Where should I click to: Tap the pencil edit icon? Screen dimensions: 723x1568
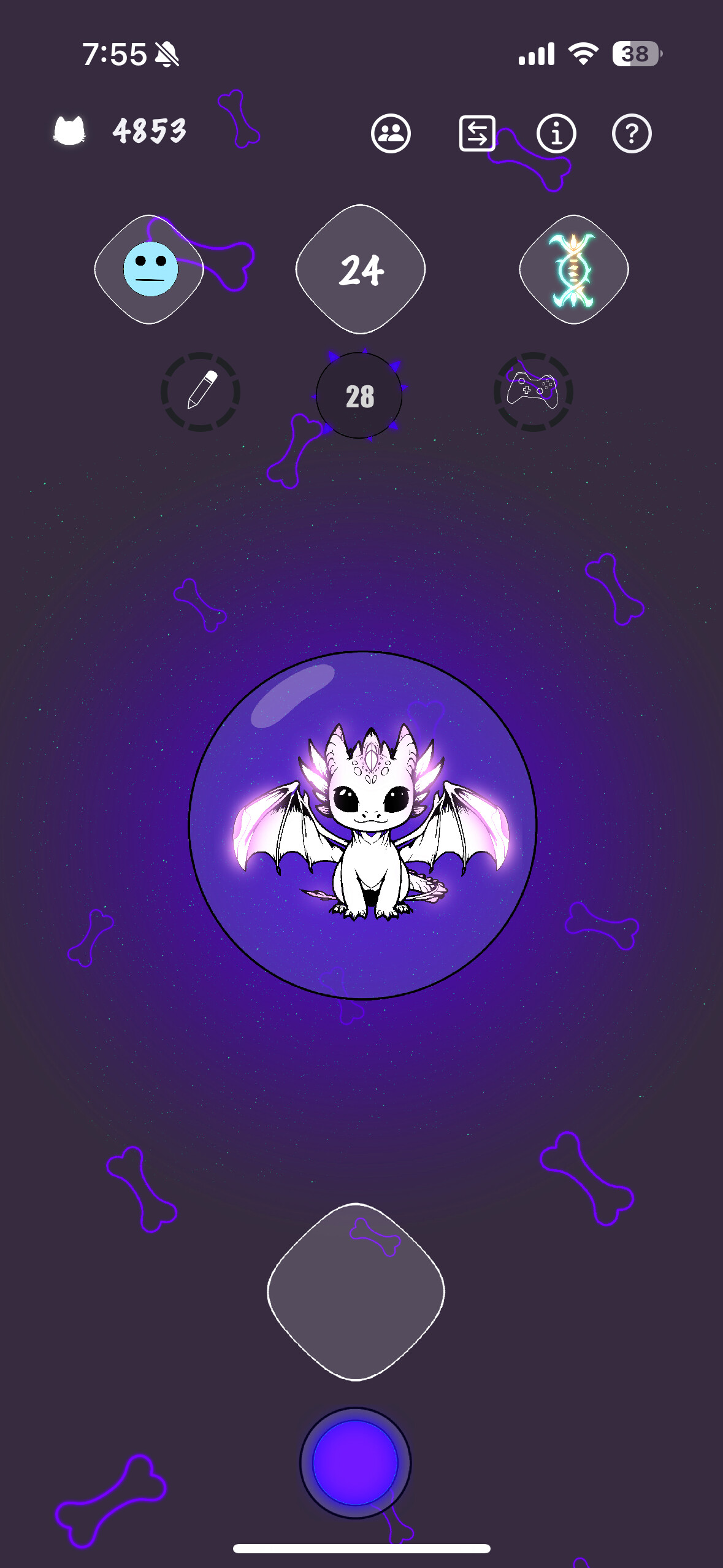[x=201, y=391]
